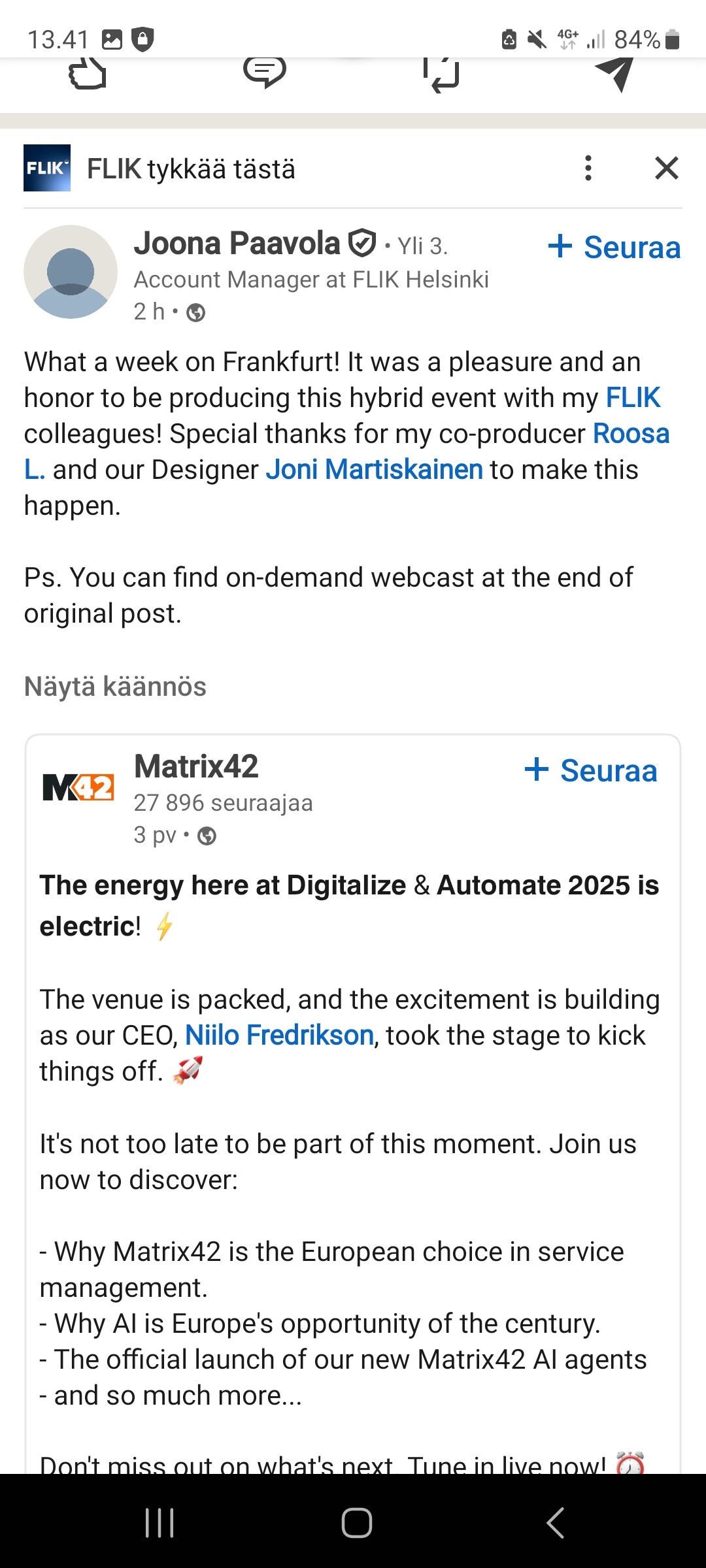
Task: Send the post via paper plane icon
Action: click(614, 73)
